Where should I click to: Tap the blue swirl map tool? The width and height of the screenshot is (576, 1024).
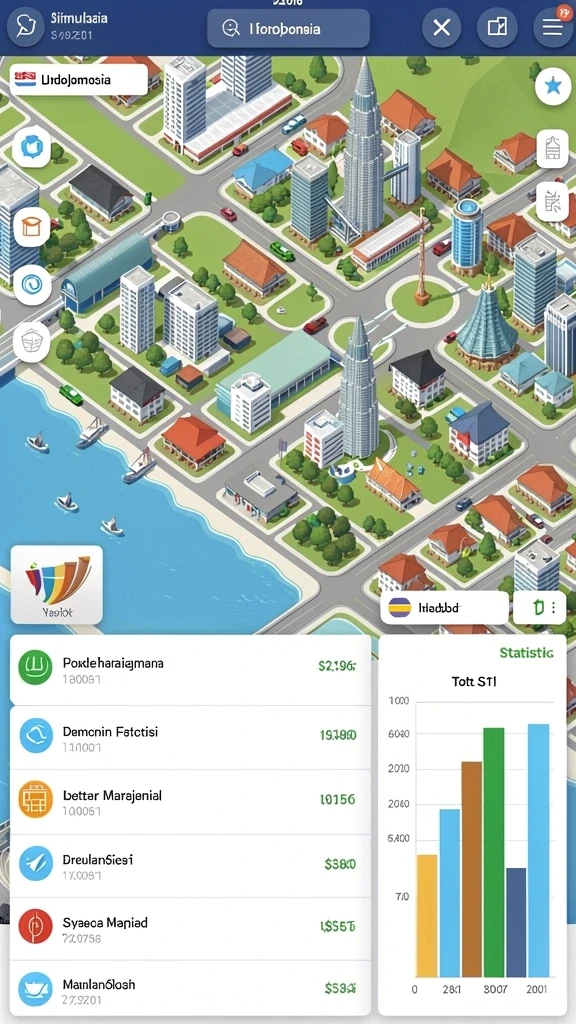31,284
